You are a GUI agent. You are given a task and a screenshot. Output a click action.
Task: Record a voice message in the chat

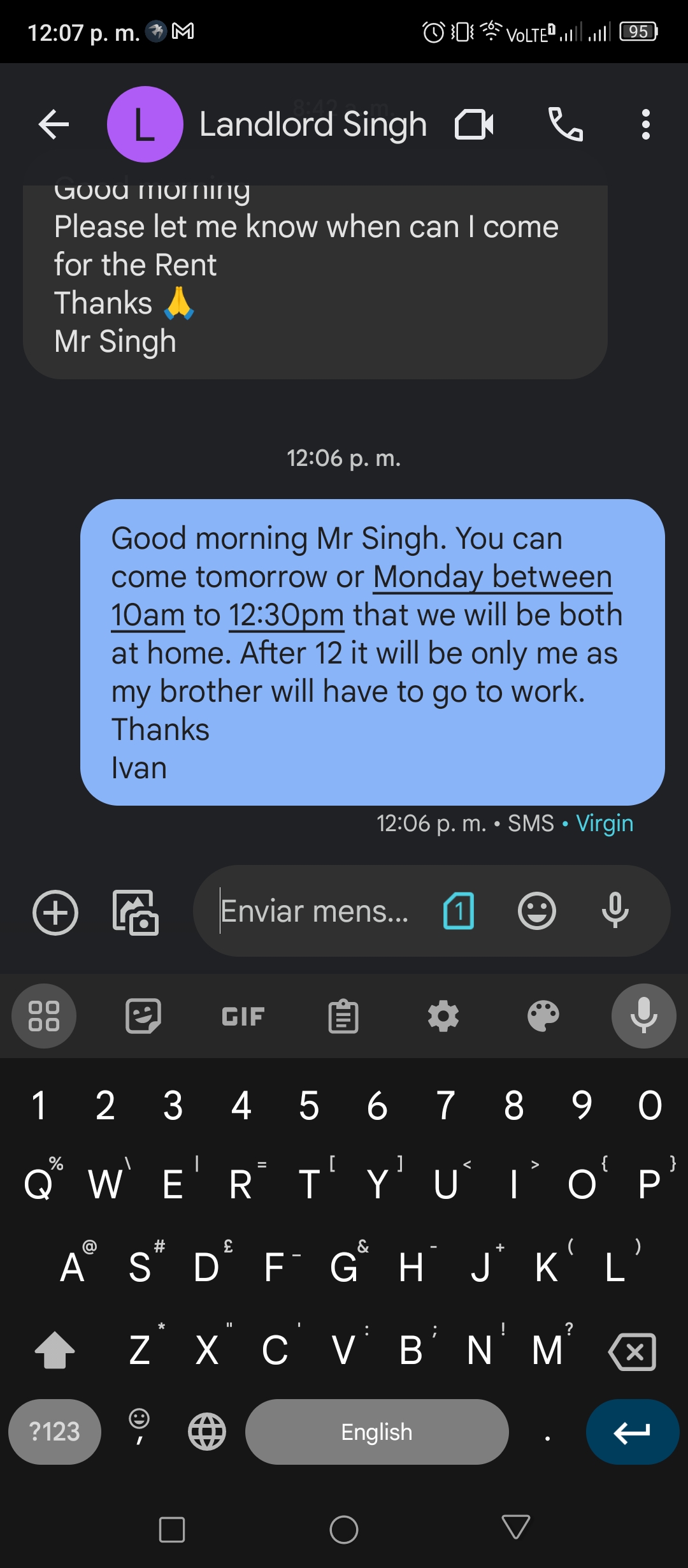tap(615, 911)
